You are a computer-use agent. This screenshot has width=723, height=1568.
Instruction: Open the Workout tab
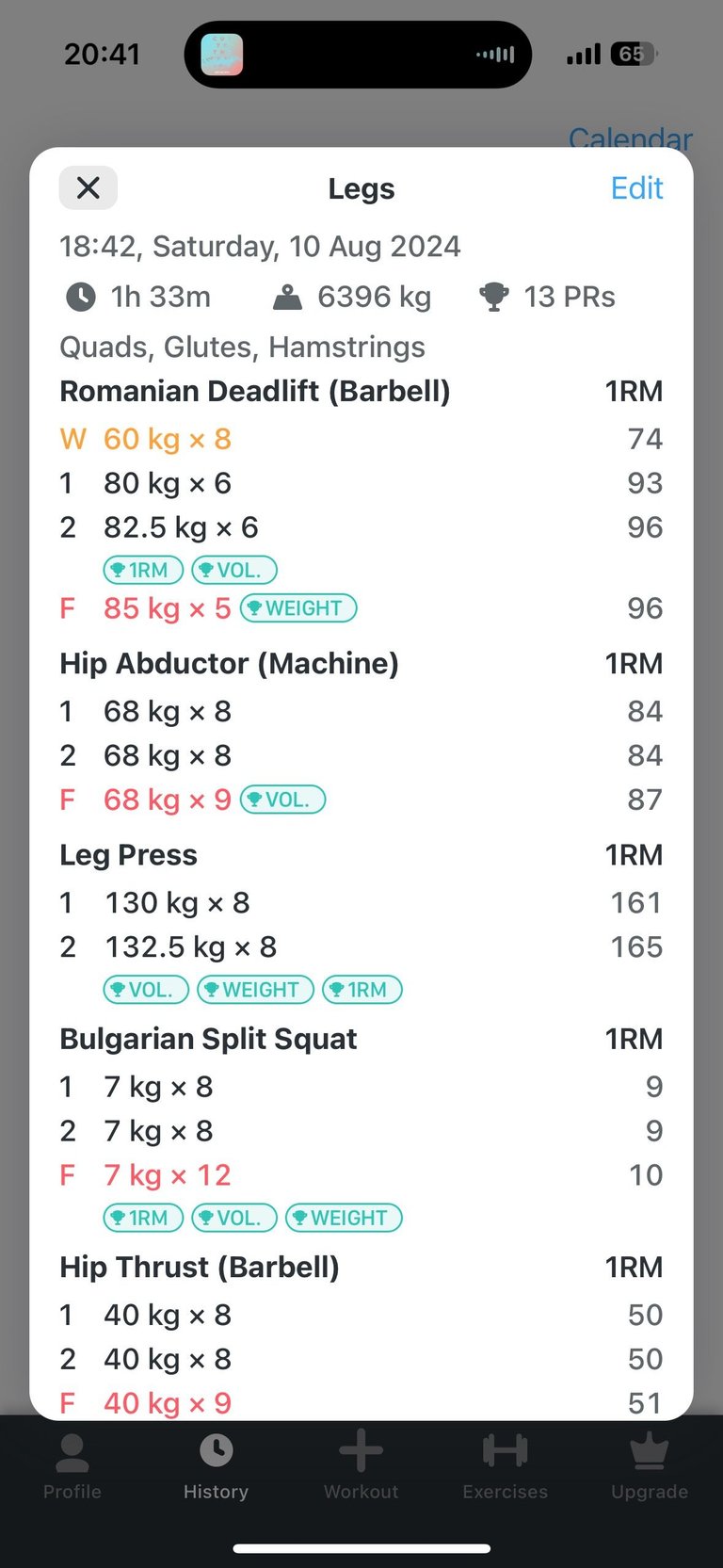point(361,1466)
